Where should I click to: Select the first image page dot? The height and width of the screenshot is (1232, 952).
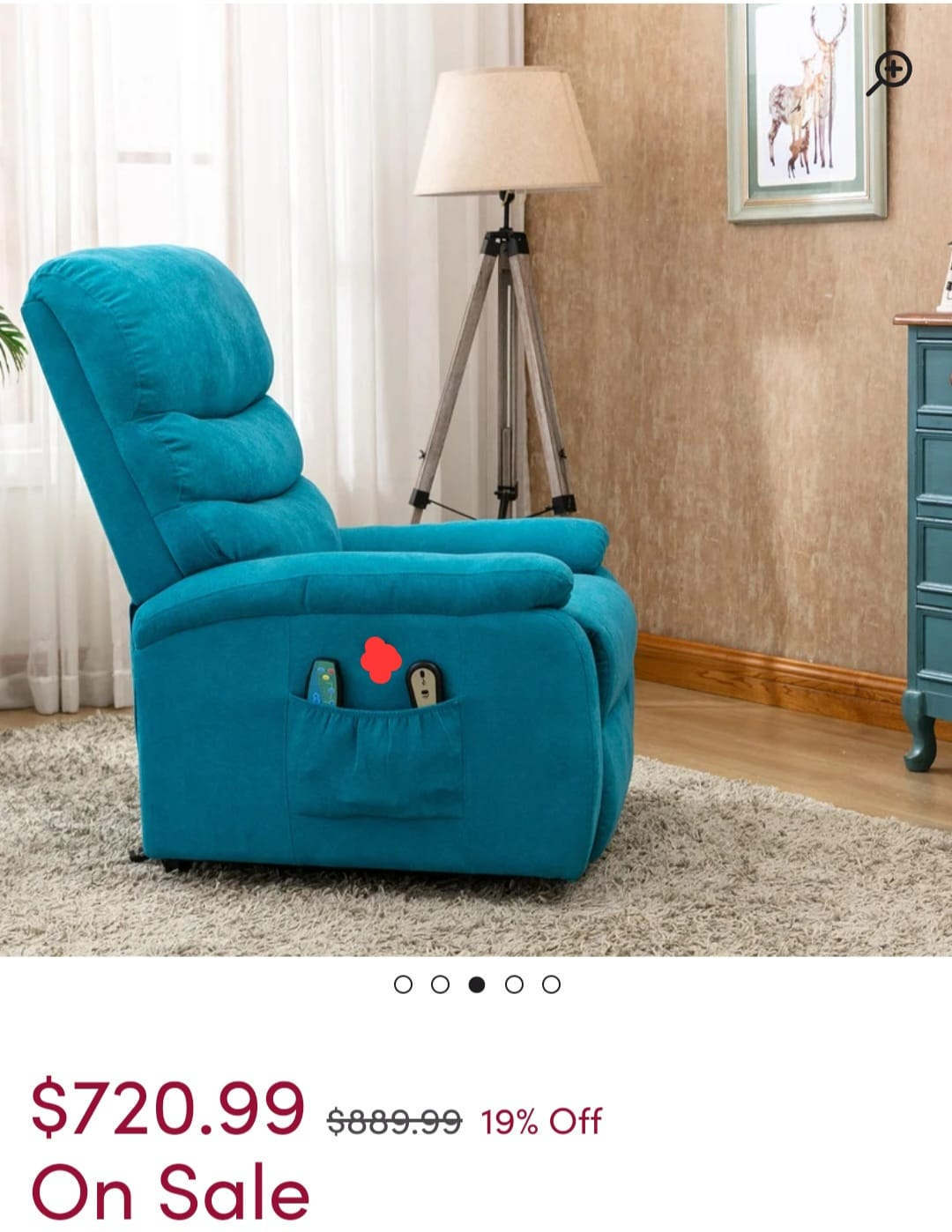403,984
